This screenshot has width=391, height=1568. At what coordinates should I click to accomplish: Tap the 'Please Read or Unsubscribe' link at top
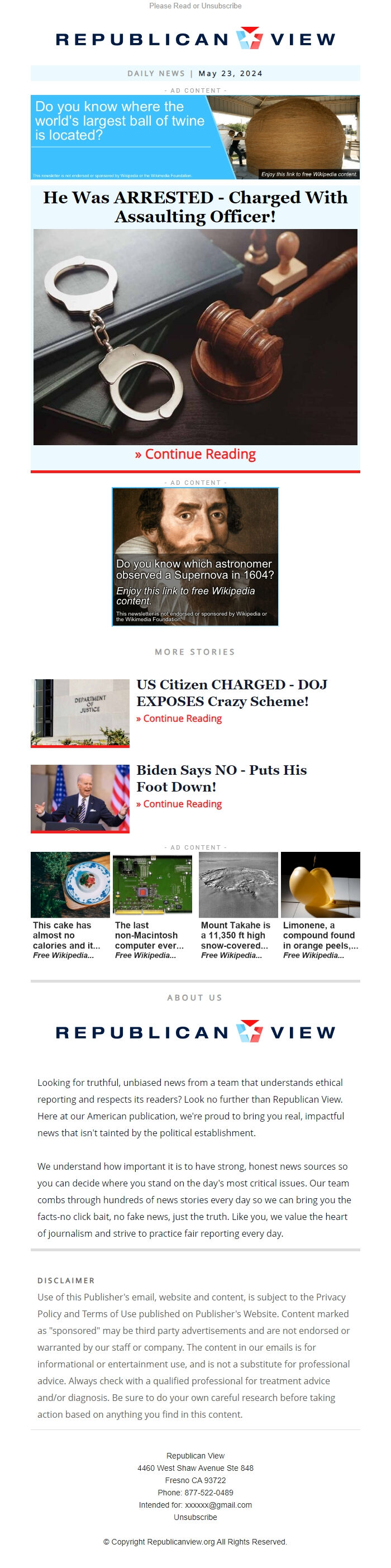(x=195, y=6)
